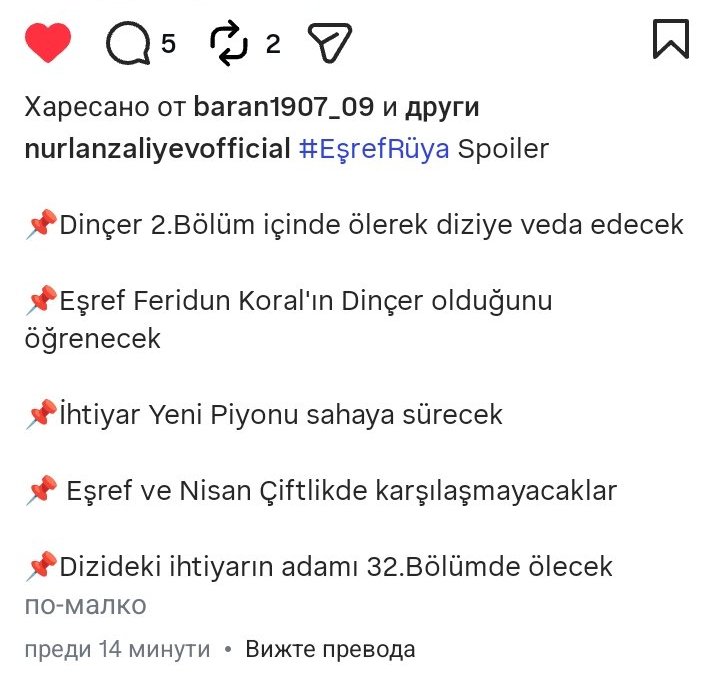Collapse the caption with по-малко
Image resolution: width=718 pixels, height=674 pixels.
pos(85,605)
